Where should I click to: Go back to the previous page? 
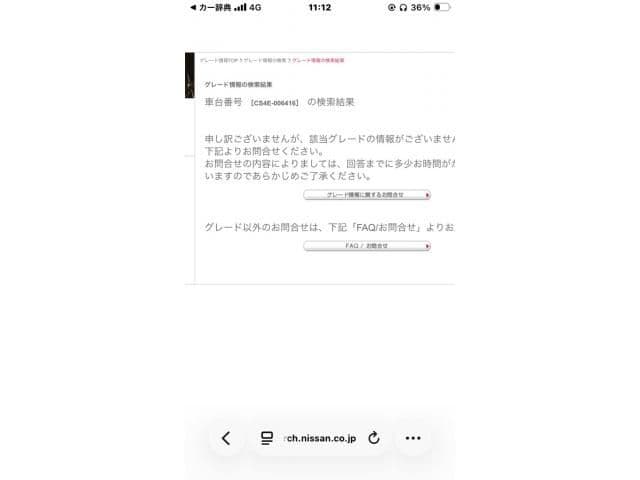click(226, 438)
